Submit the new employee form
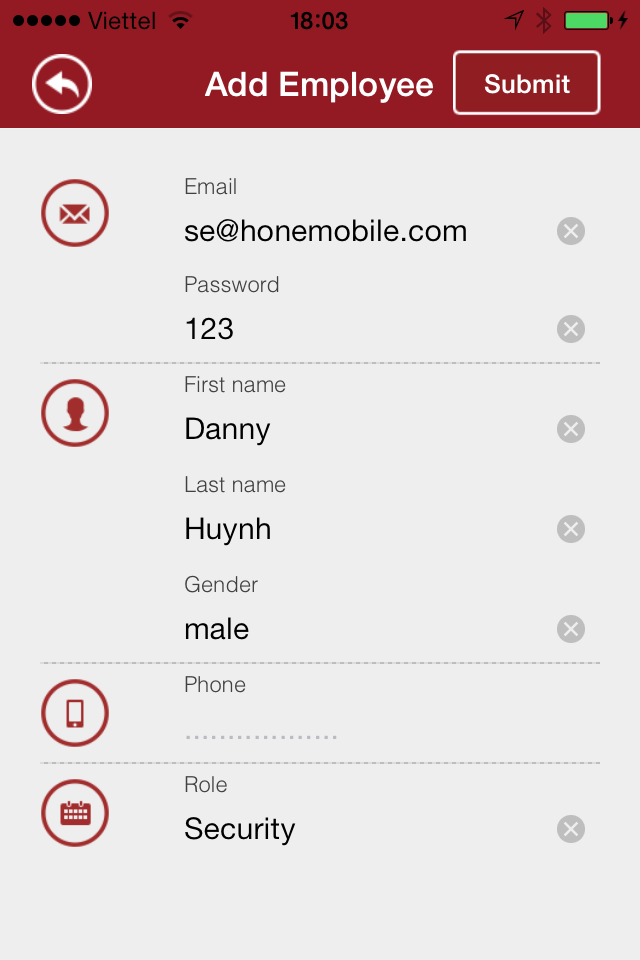Image resolution: width=640 pixels, height=960 pixels. point(527,83)
